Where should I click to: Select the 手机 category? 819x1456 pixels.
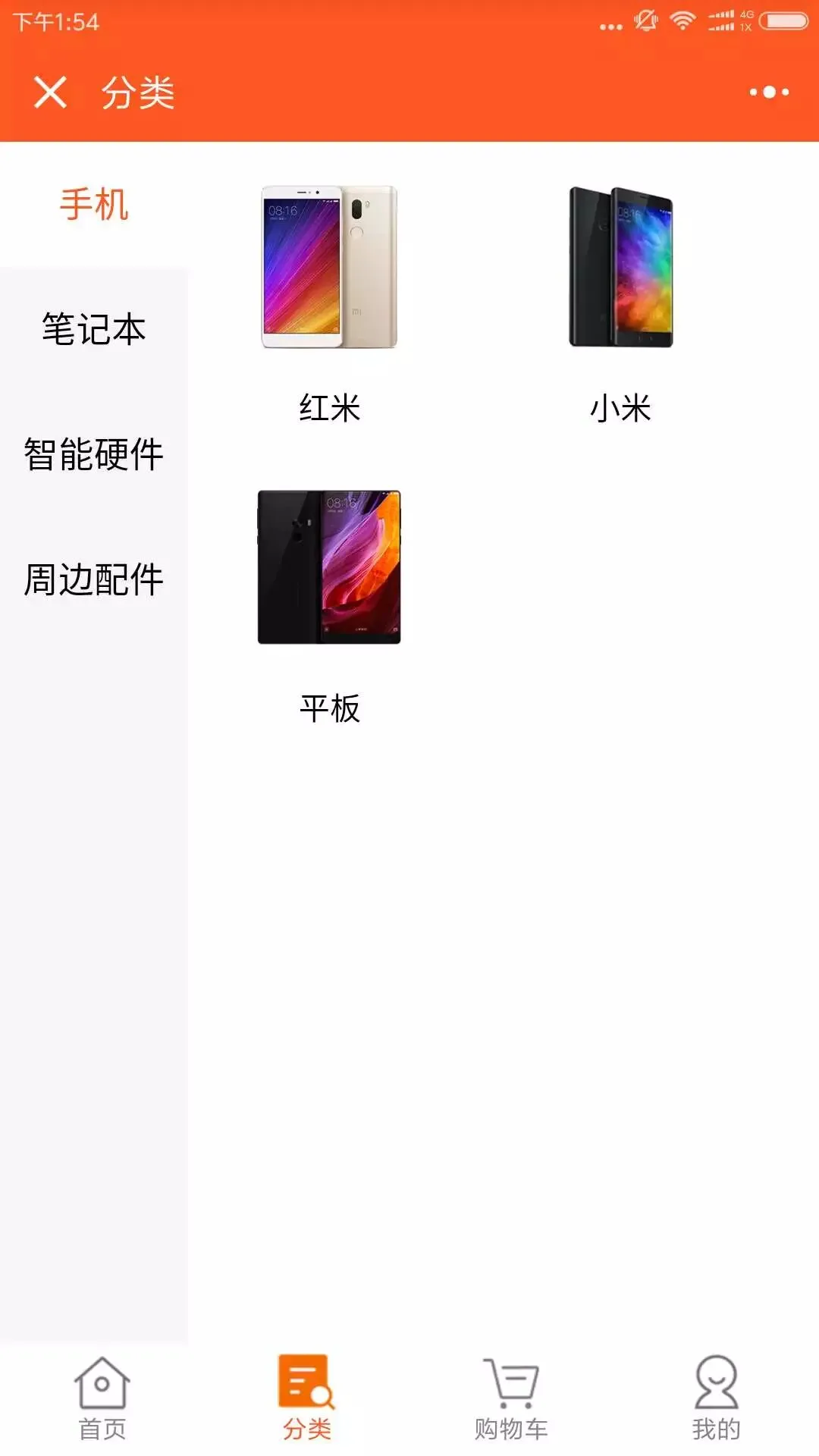coord(94,205)
